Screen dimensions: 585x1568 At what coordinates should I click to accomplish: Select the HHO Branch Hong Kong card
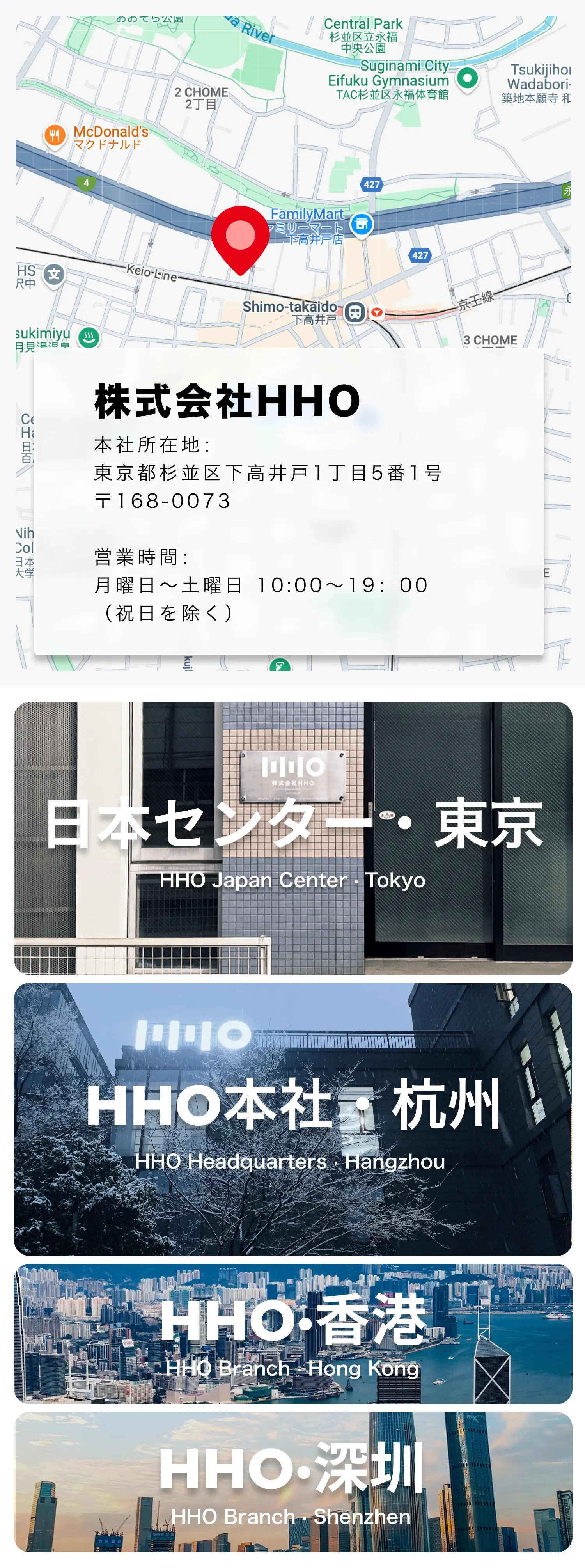[x=293, y=1333]
